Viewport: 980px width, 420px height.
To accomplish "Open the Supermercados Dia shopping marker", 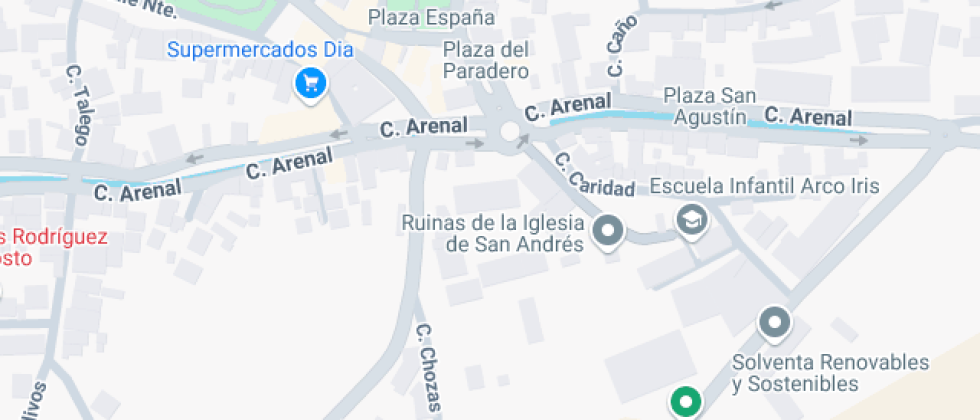I will pyautogui.click(x=311, y=83).
